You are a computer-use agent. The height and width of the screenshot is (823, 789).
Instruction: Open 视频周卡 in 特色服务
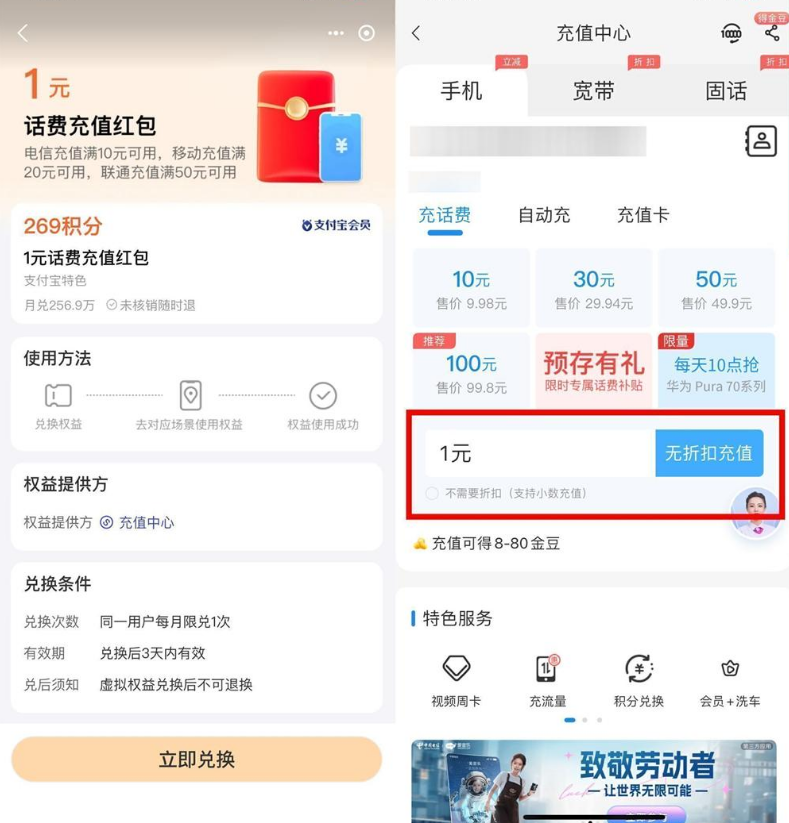click(456, 680)
